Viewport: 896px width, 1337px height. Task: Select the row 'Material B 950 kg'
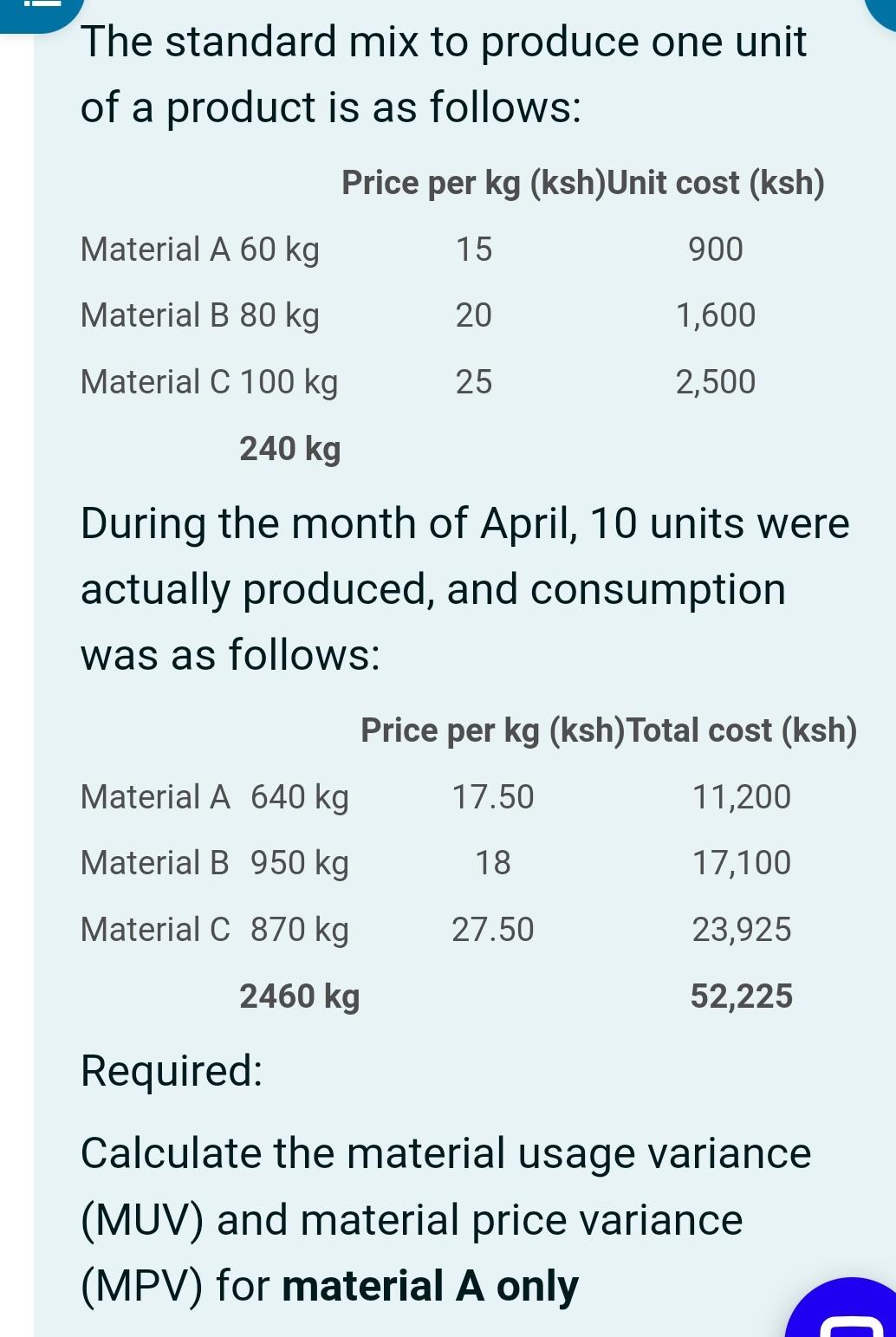pyautogui.click(x=213, y=863)
